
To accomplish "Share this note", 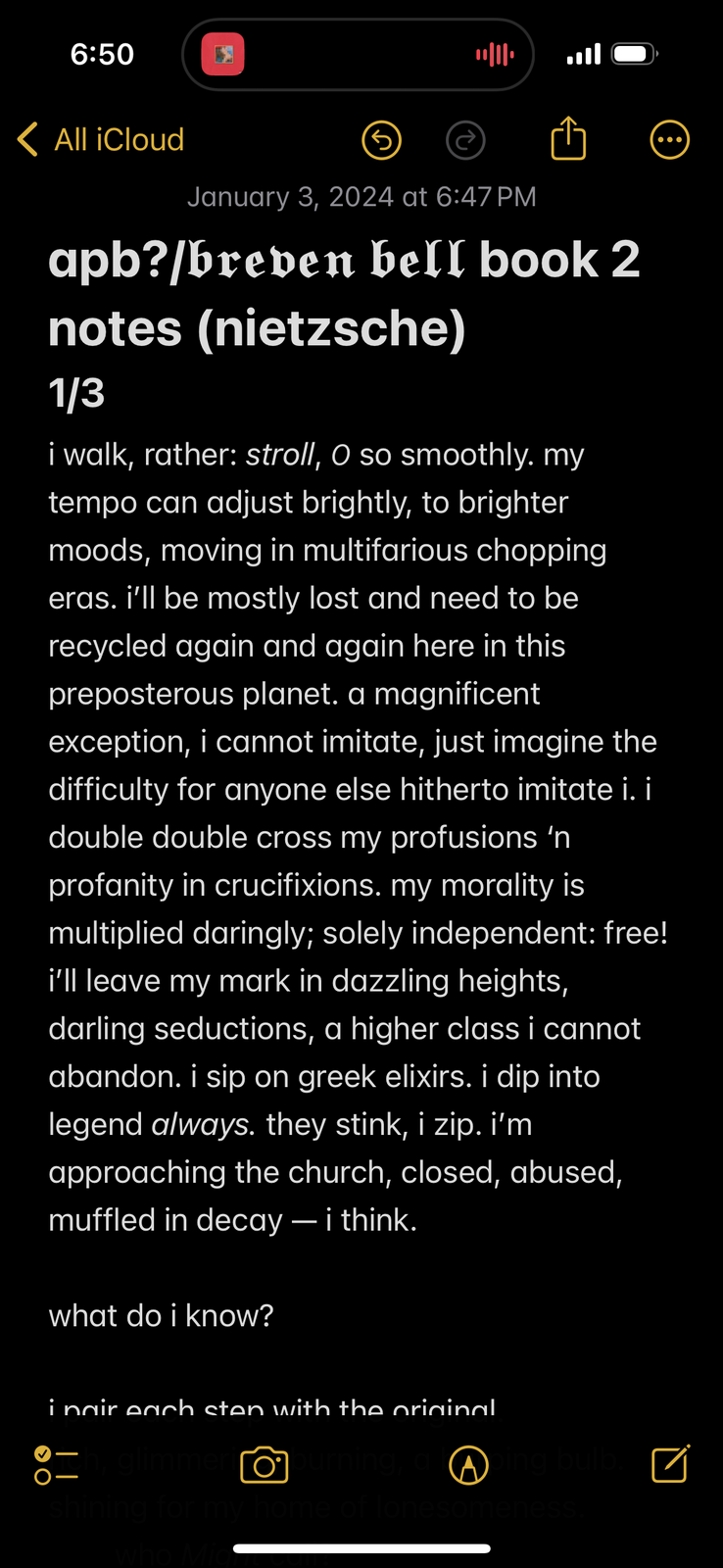I will point(568,139).
